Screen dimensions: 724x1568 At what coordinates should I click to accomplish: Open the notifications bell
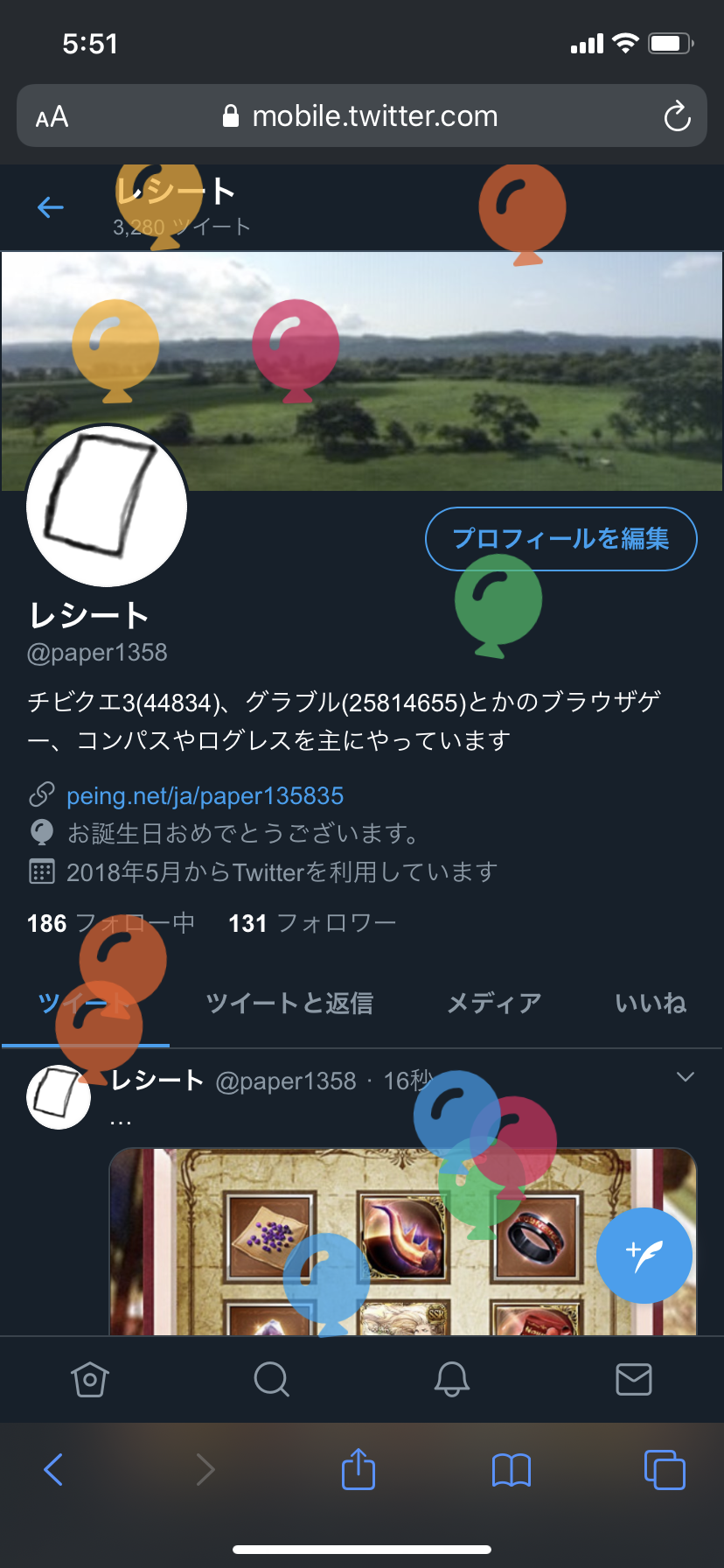(x=452, y=1380)
